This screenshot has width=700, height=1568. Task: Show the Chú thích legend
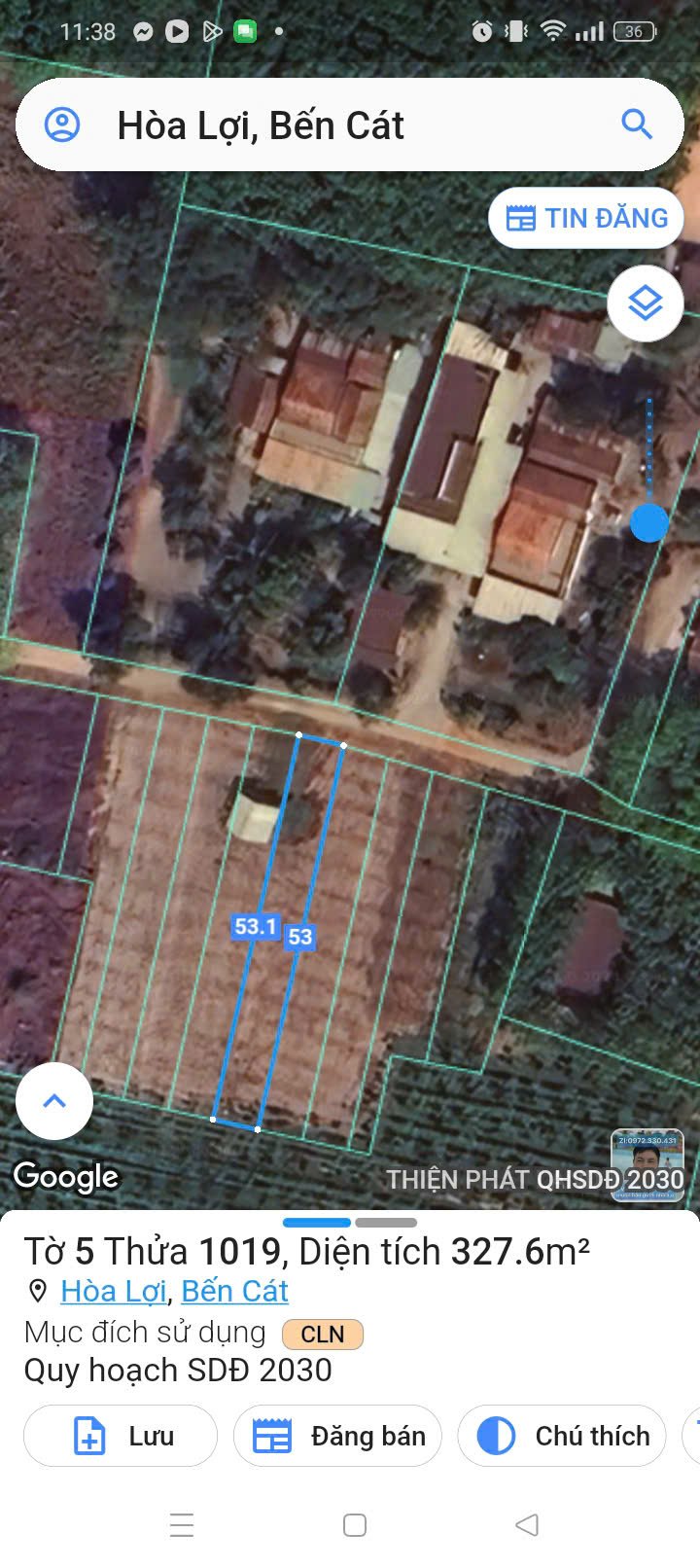click(562, 1436)
